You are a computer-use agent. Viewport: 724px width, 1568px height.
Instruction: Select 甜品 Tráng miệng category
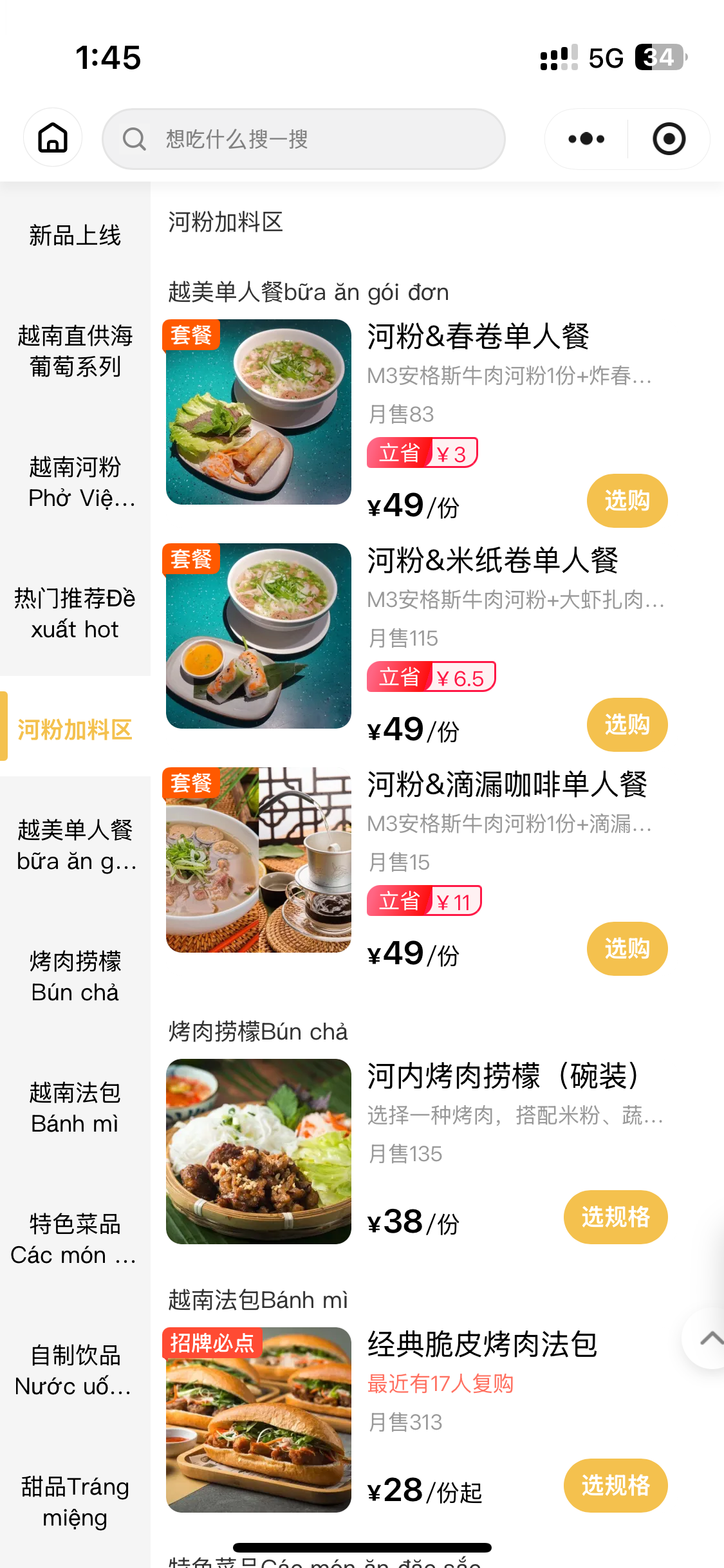[x=75, y=1502]
